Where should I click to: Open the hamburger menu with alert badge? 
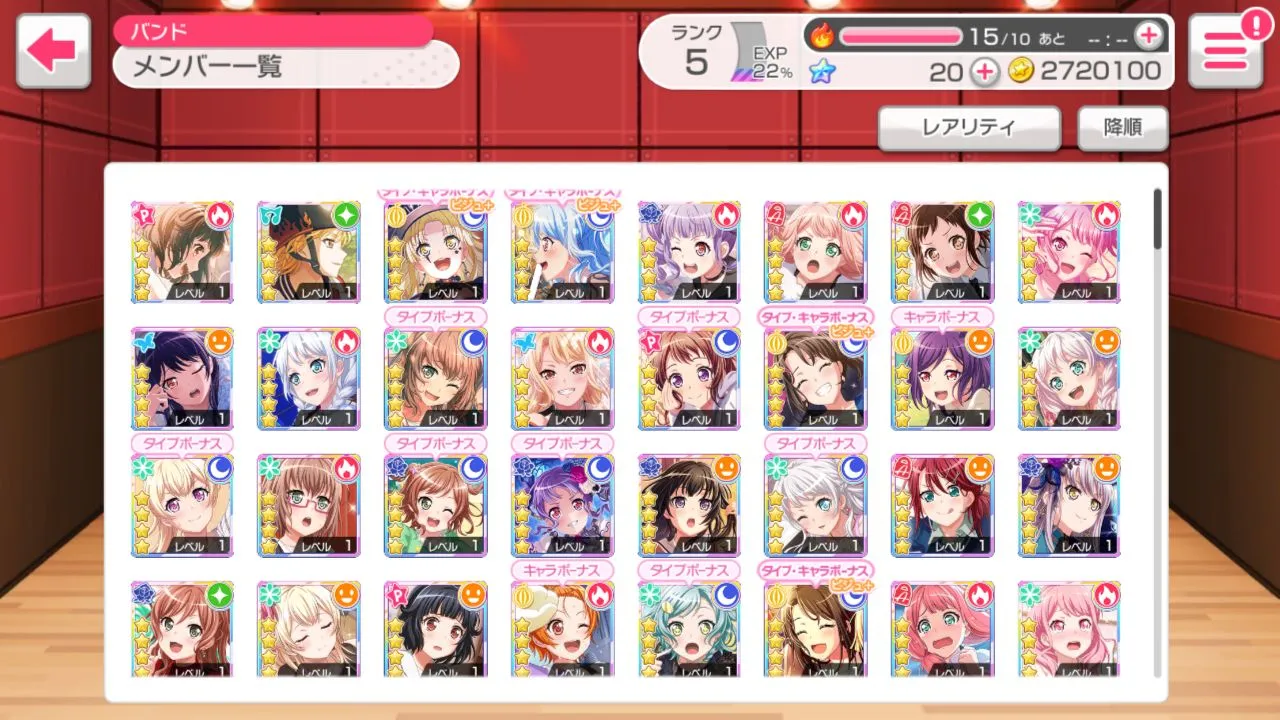pos(1224,52)
